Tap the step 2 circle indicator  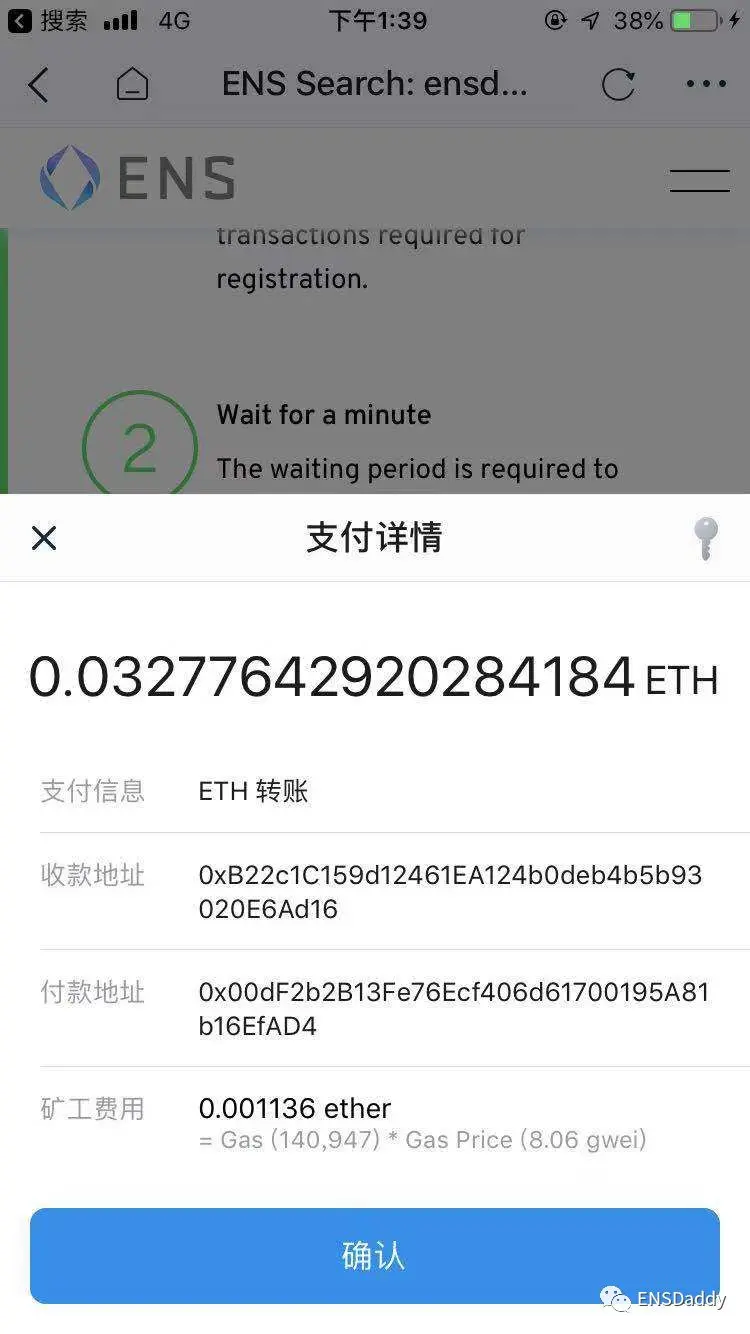pos(140,446)
